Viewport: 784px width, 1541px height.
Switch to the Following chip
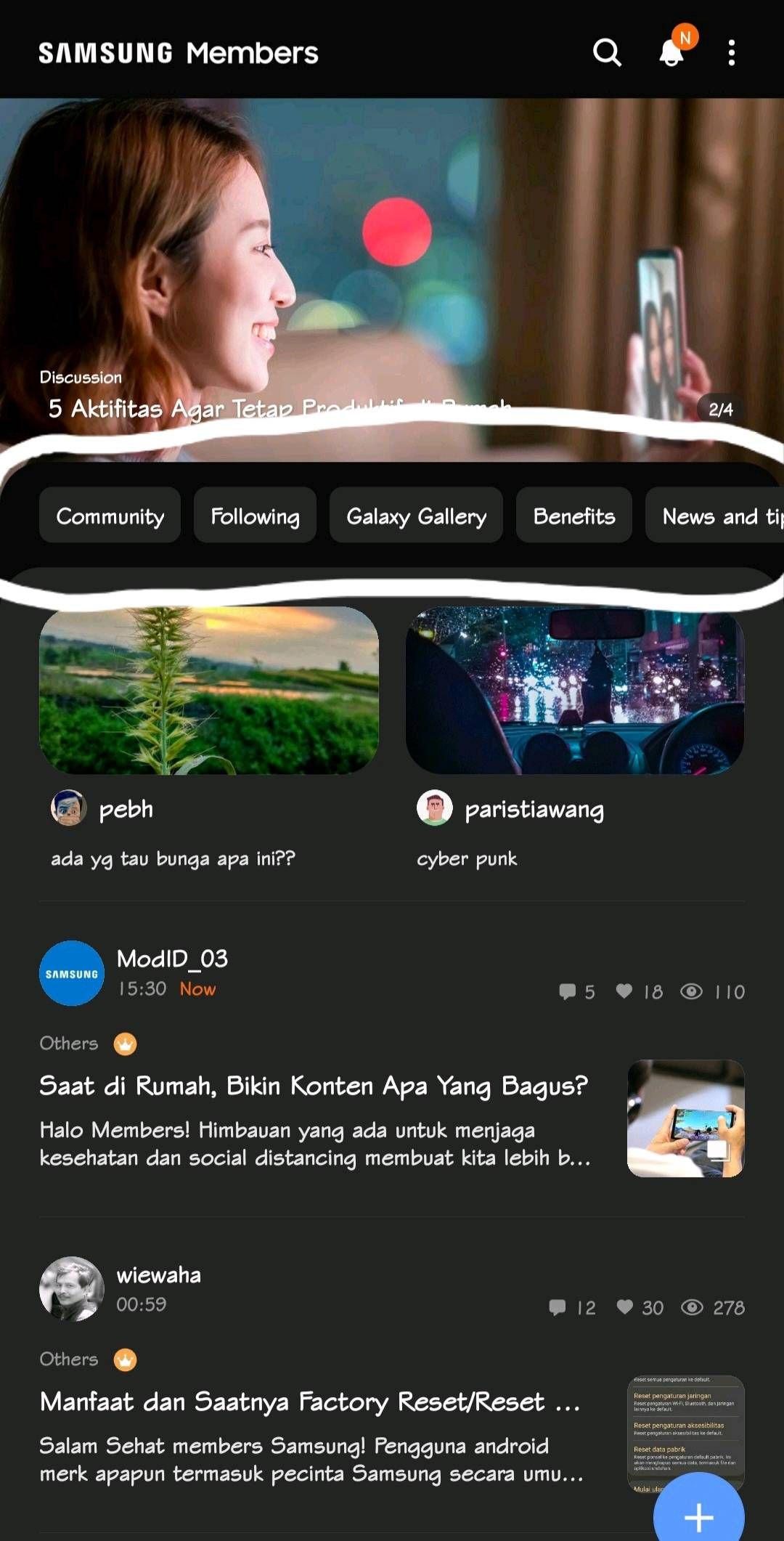coord(255,516)
